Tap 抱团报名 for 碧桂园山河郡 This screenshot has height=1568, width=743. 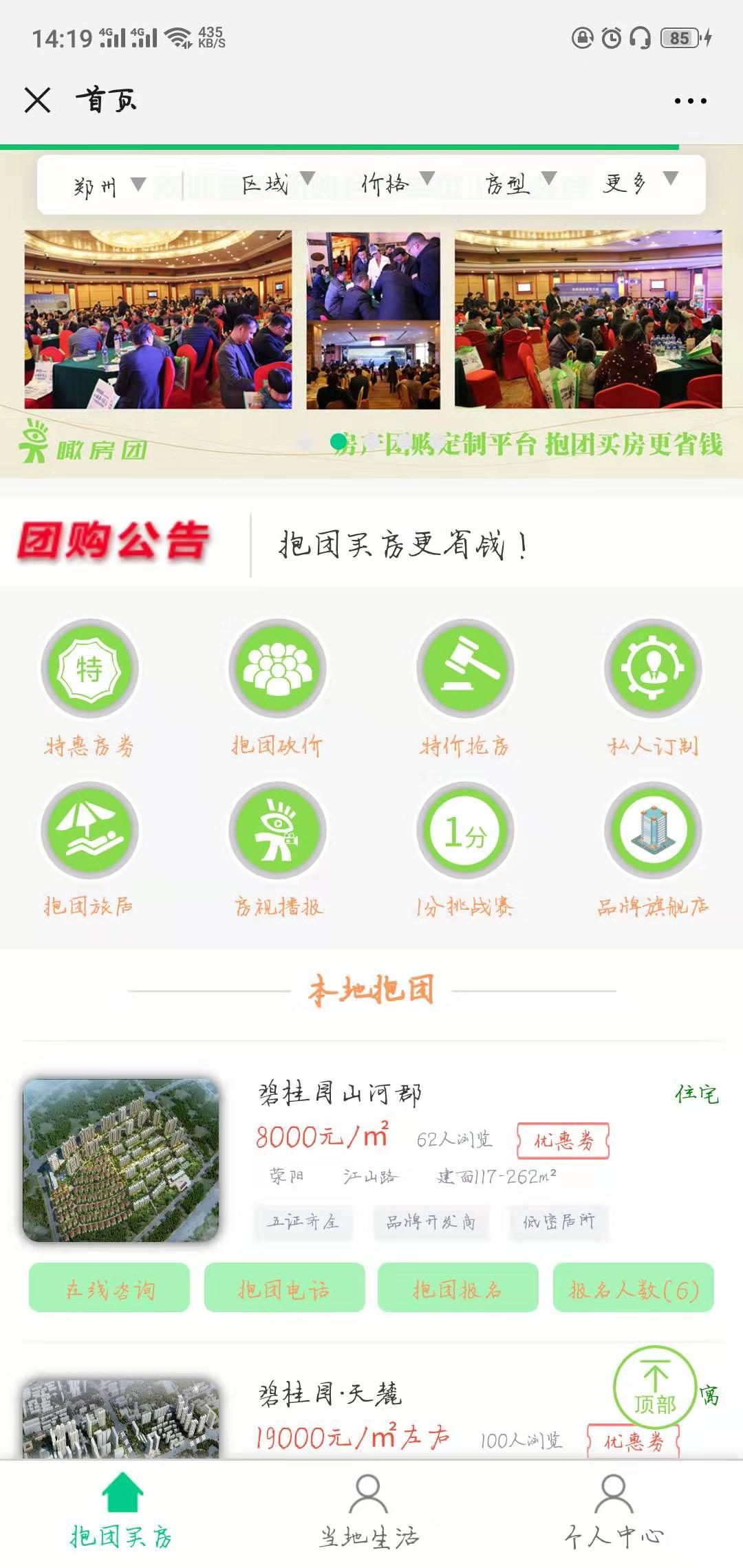[x=457, y=1288]
